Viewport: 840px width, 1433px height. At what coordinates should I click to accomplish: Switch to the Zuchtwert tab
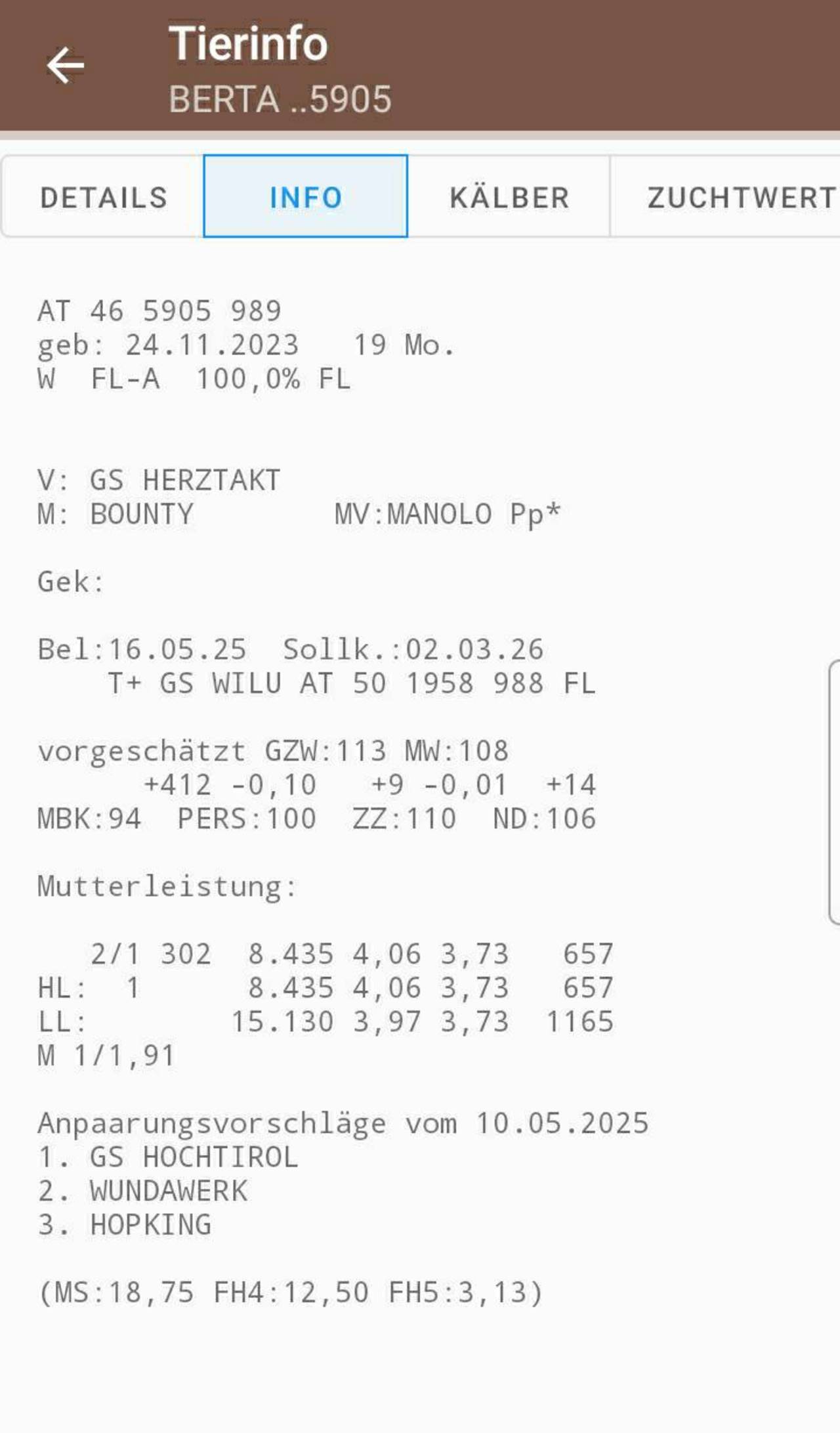[x=726, y=196]
